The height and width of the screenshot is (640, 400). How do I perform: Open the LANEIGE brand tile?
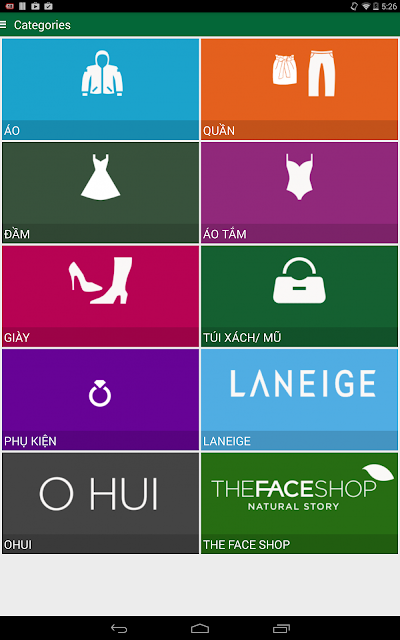pos(299,400)
